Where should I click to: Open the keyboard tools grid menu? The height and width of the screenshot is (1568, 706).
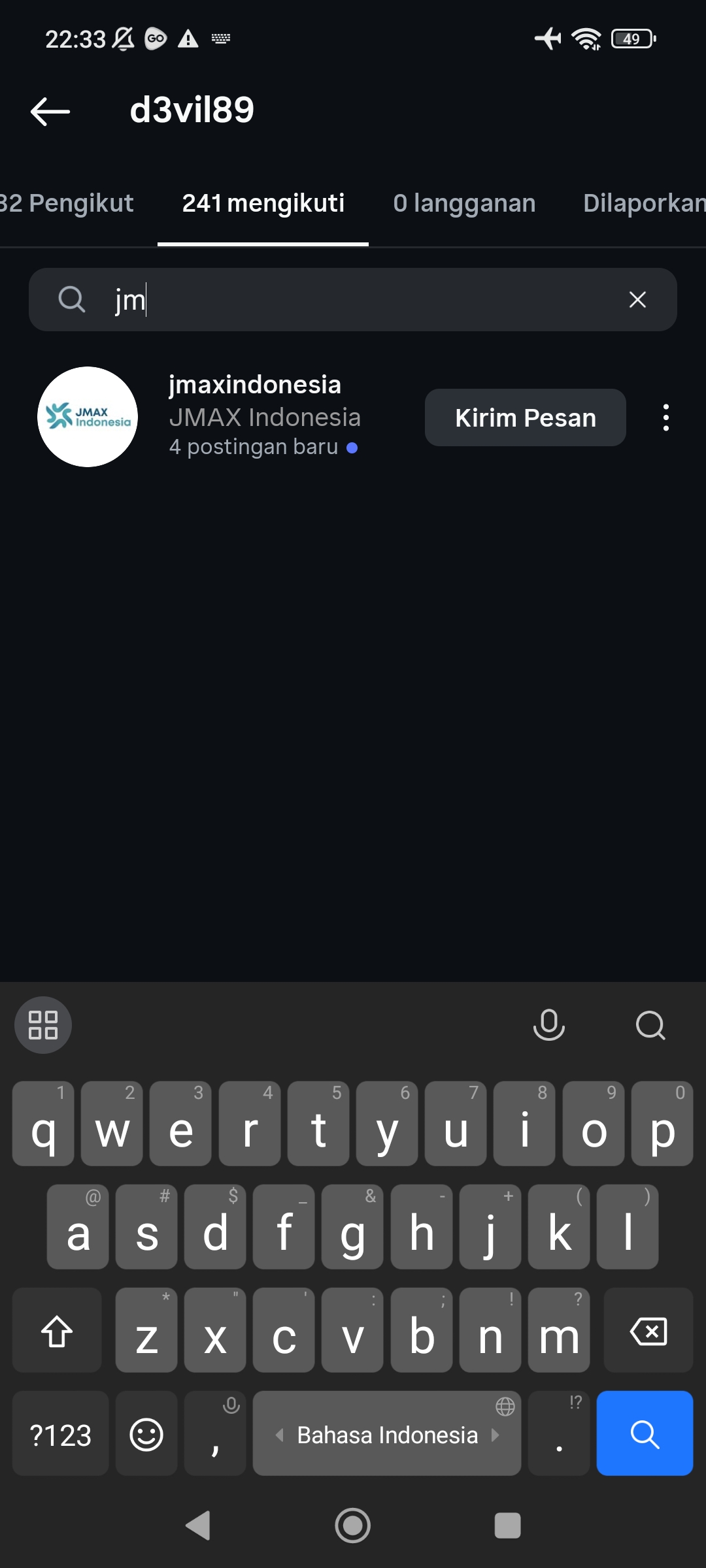click(x=43, y=1025)
